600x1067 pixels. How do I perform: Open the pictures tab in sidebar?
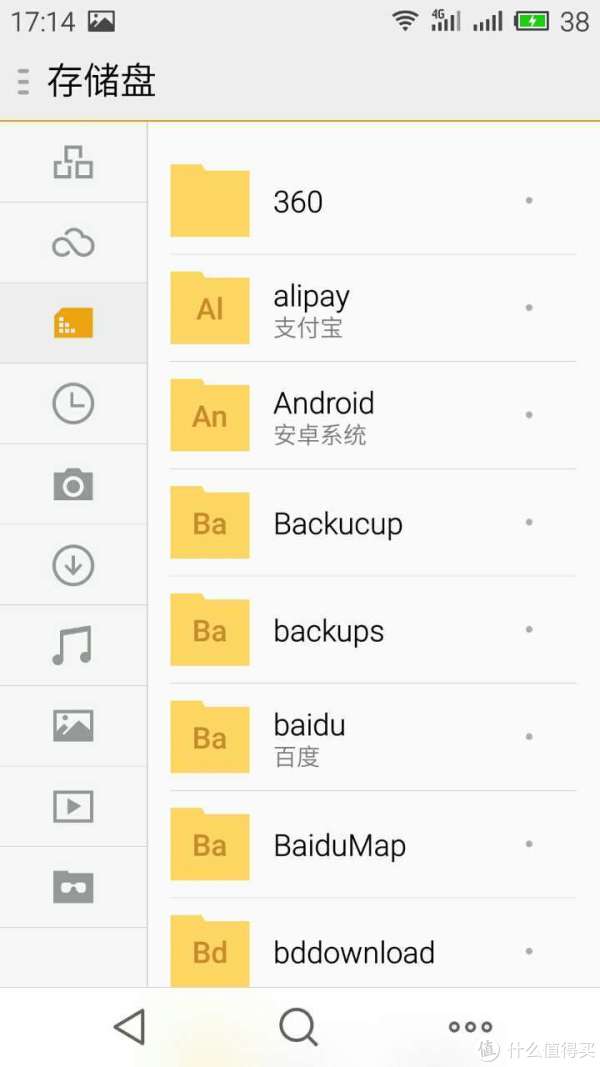[73, 725]
